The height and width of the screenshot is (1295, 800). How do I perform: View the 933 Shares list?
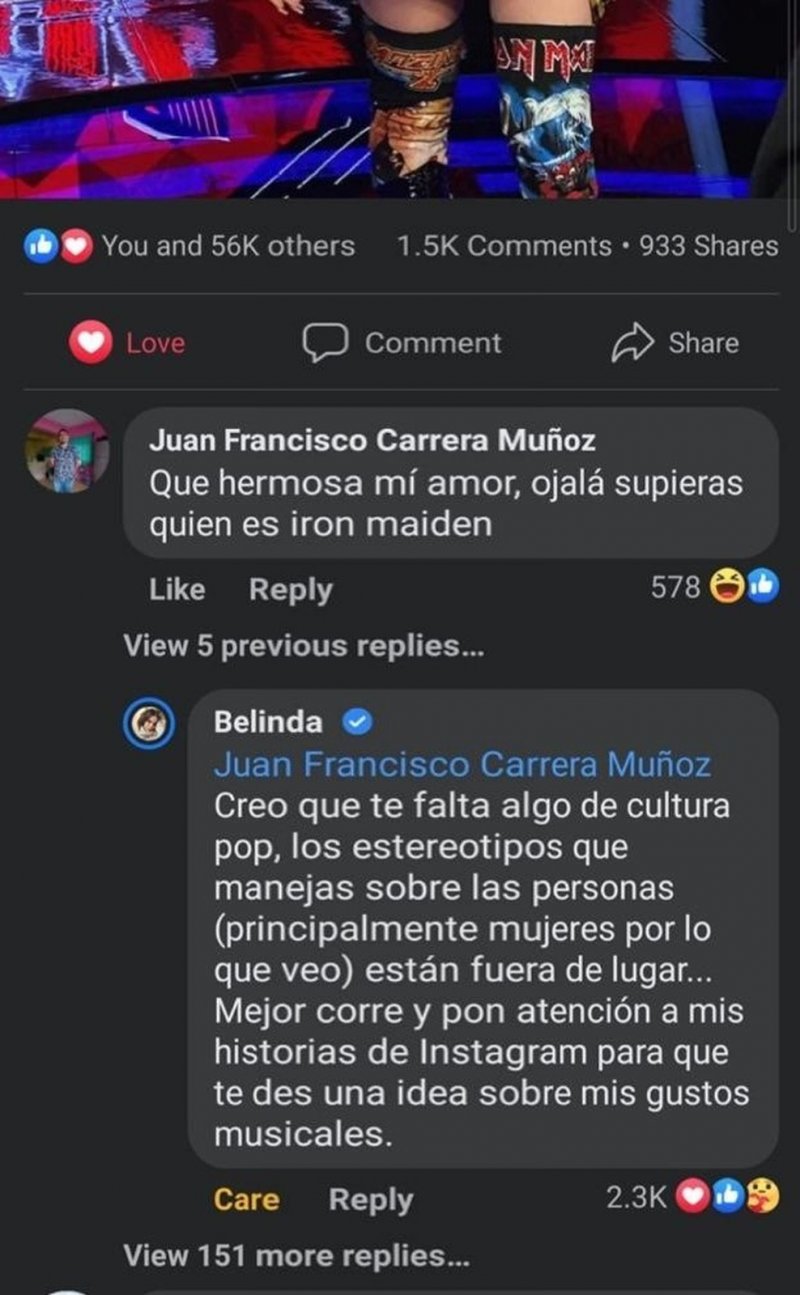point(708,246)
